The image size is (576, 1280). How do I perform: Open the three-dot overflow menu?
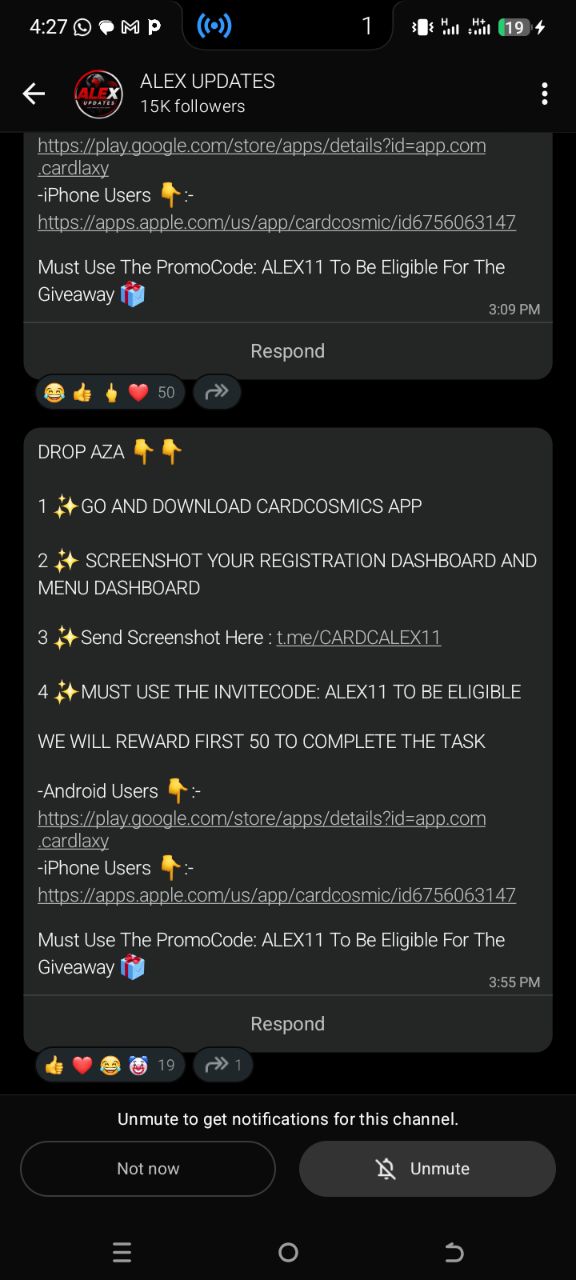point(544,94)
